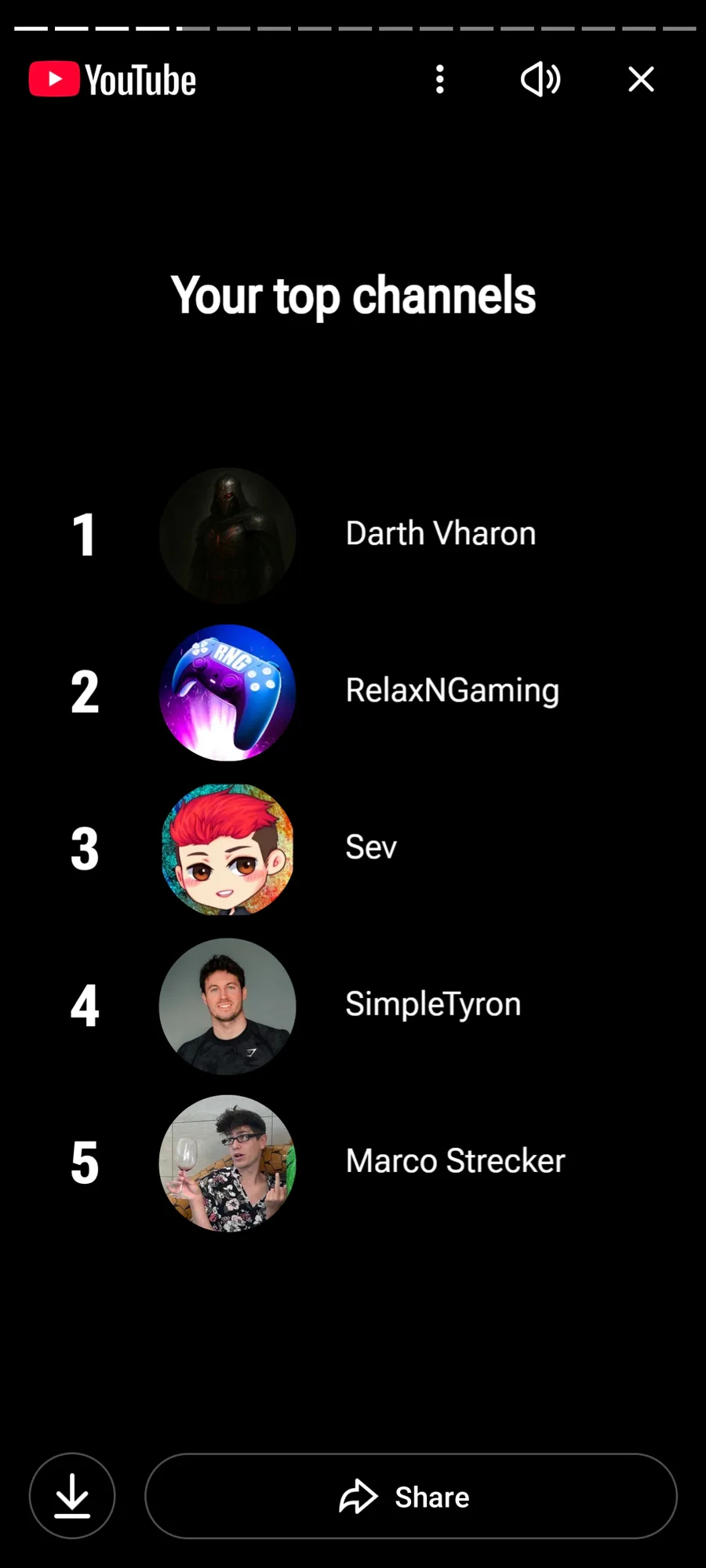Screen dimensions: 706x1568
Task: Mute the recap audio
Action: click(540, 79)
